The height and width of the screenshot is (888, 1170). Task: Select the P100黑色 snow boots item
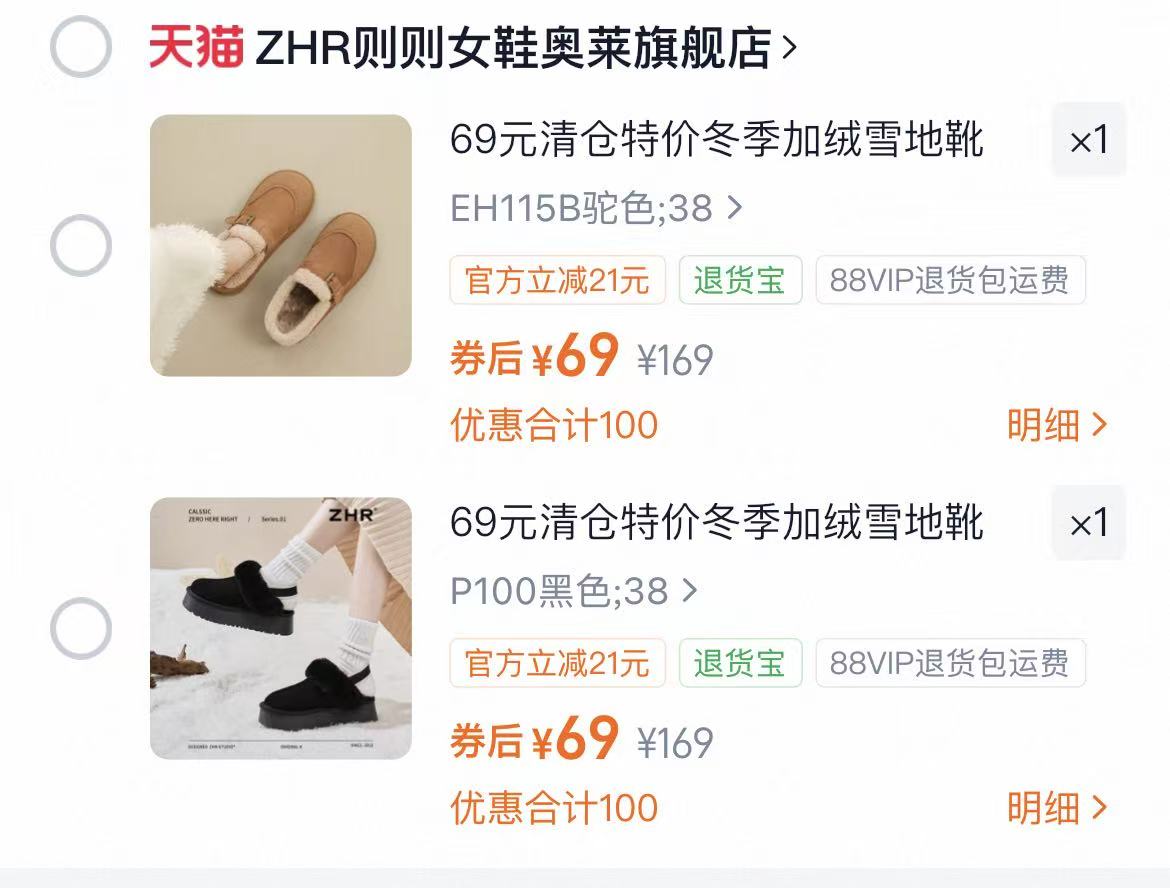(80, 629)
